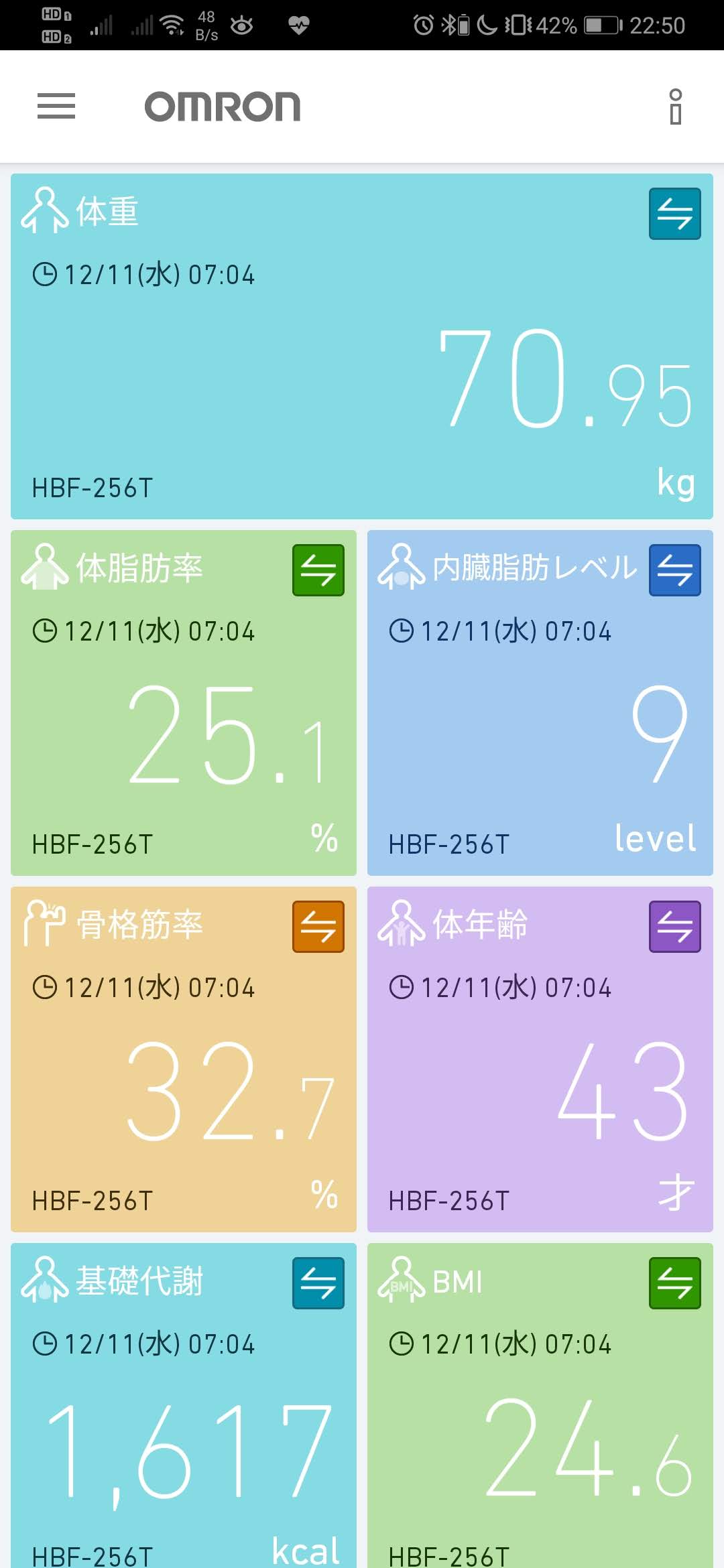Screen dimensions: 724x1568
Task: Tap the swap icon on 体脂肪率 card
Action: [x=318, y=570]
